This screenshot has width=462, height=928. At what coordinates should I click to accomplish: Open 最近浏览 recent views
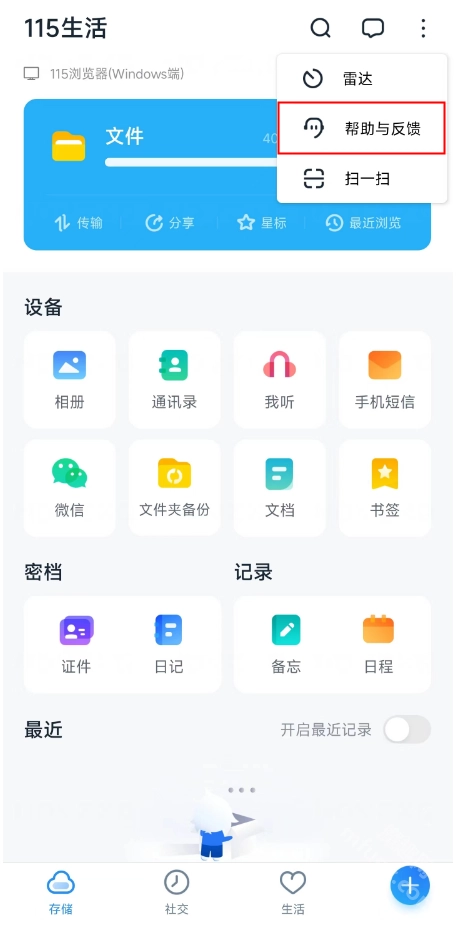(x=363, y=223)
